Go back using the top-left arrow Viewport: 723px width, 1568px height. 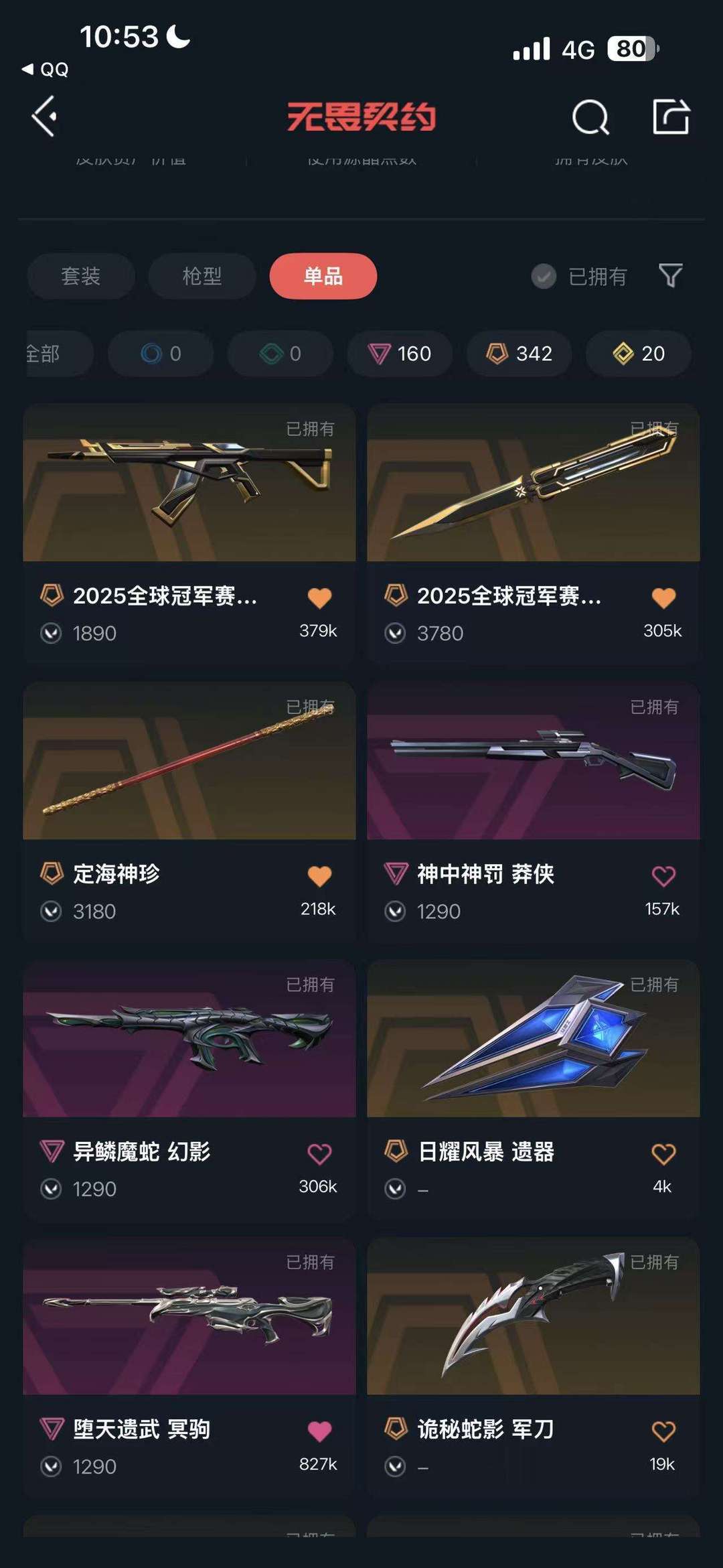pos(45,117)
